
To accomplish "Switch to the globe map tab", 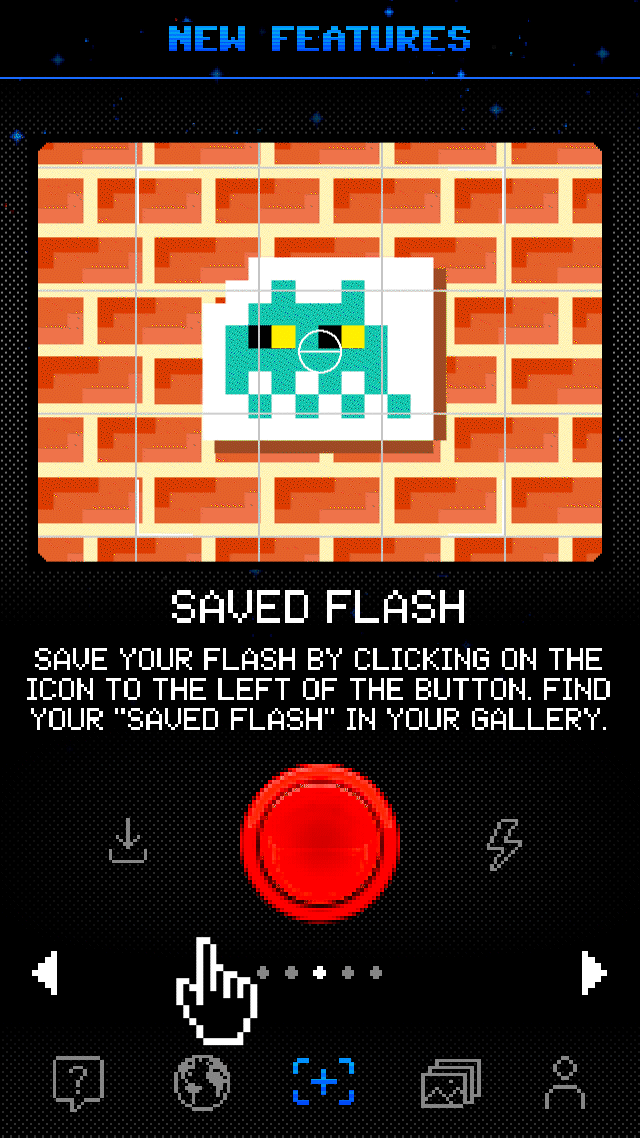I will [x=201, y=1083].
